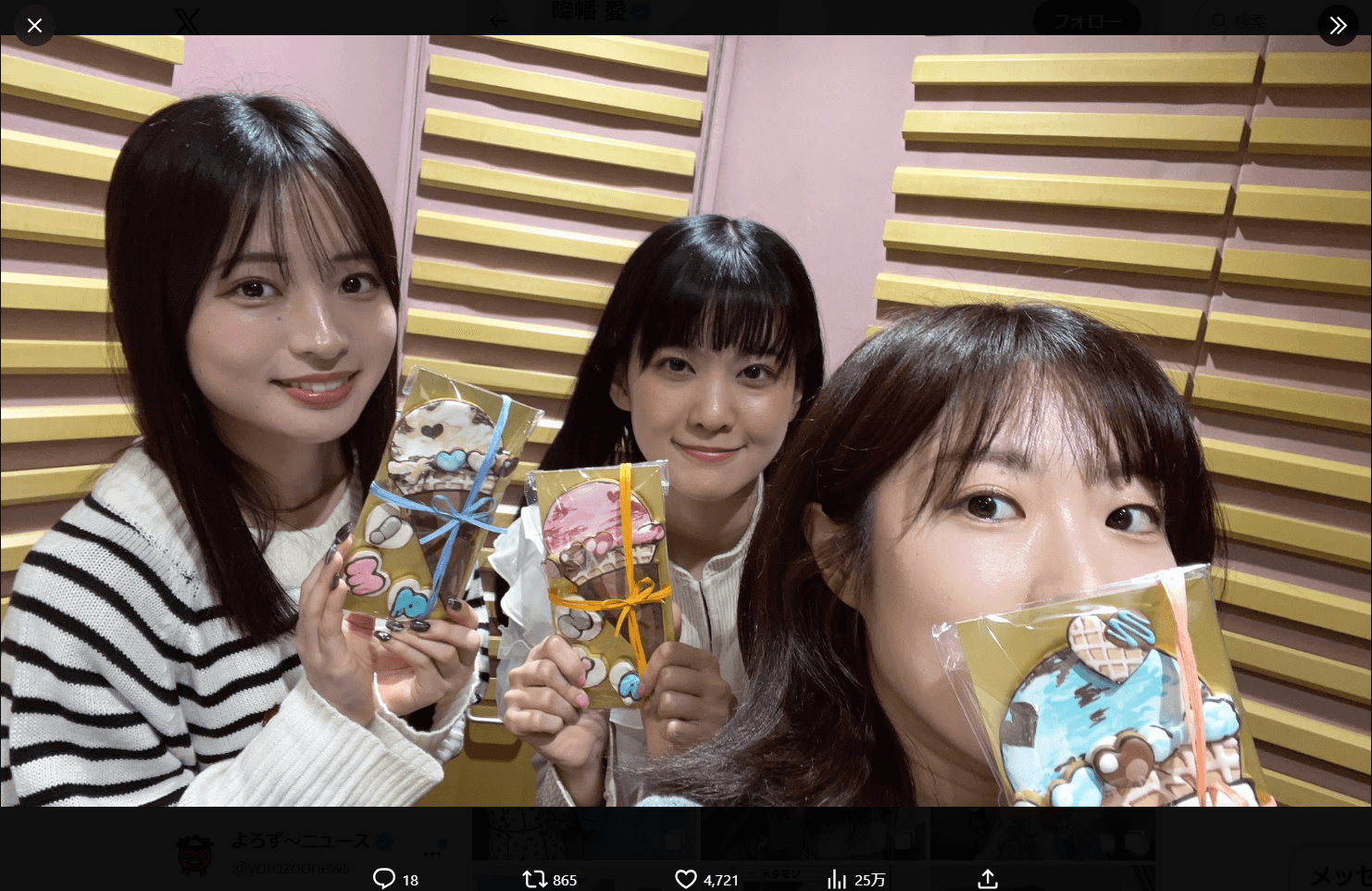Repost this photo post
Screen dimensions: 1372x891
click(535, 879)
